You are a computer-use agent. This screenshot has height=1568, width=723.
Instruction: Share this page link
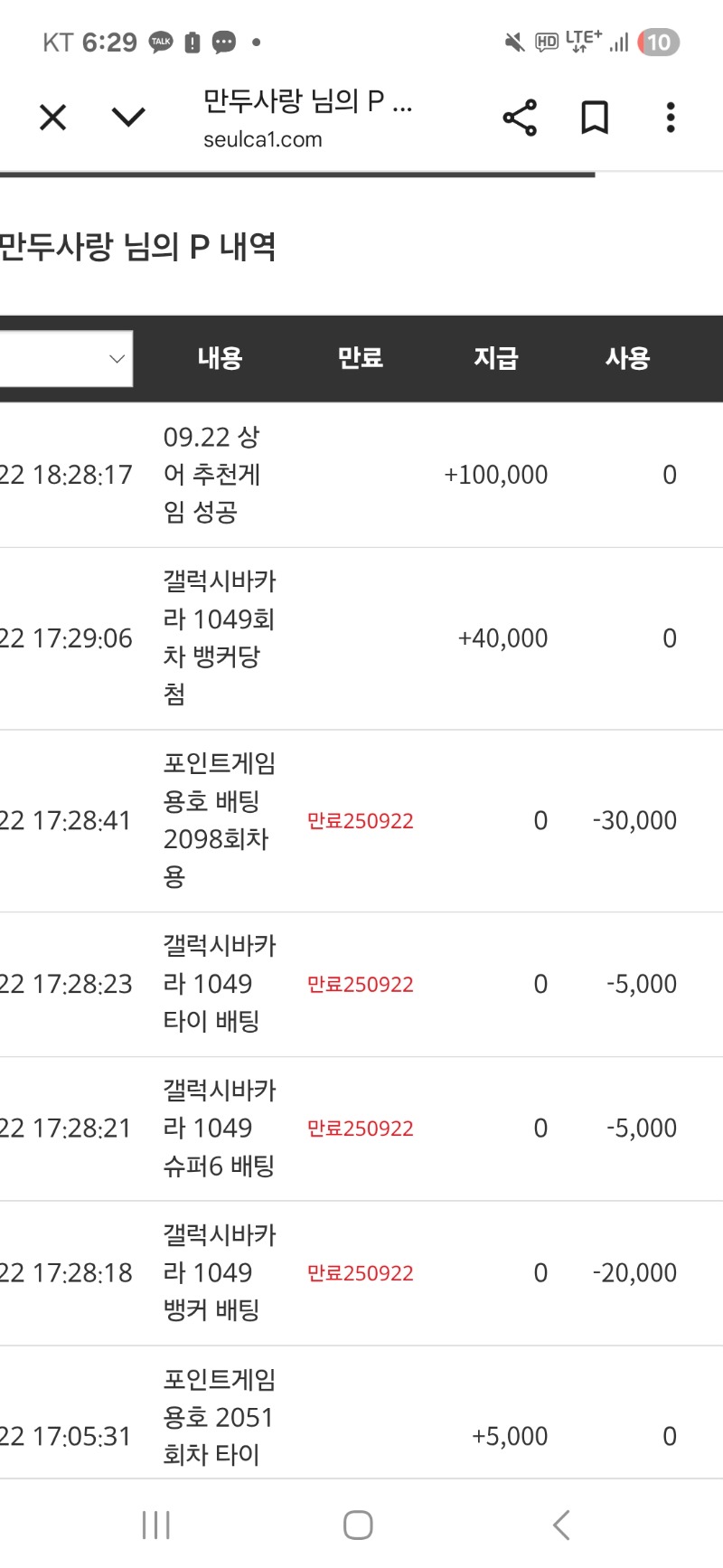coord(520,118)
